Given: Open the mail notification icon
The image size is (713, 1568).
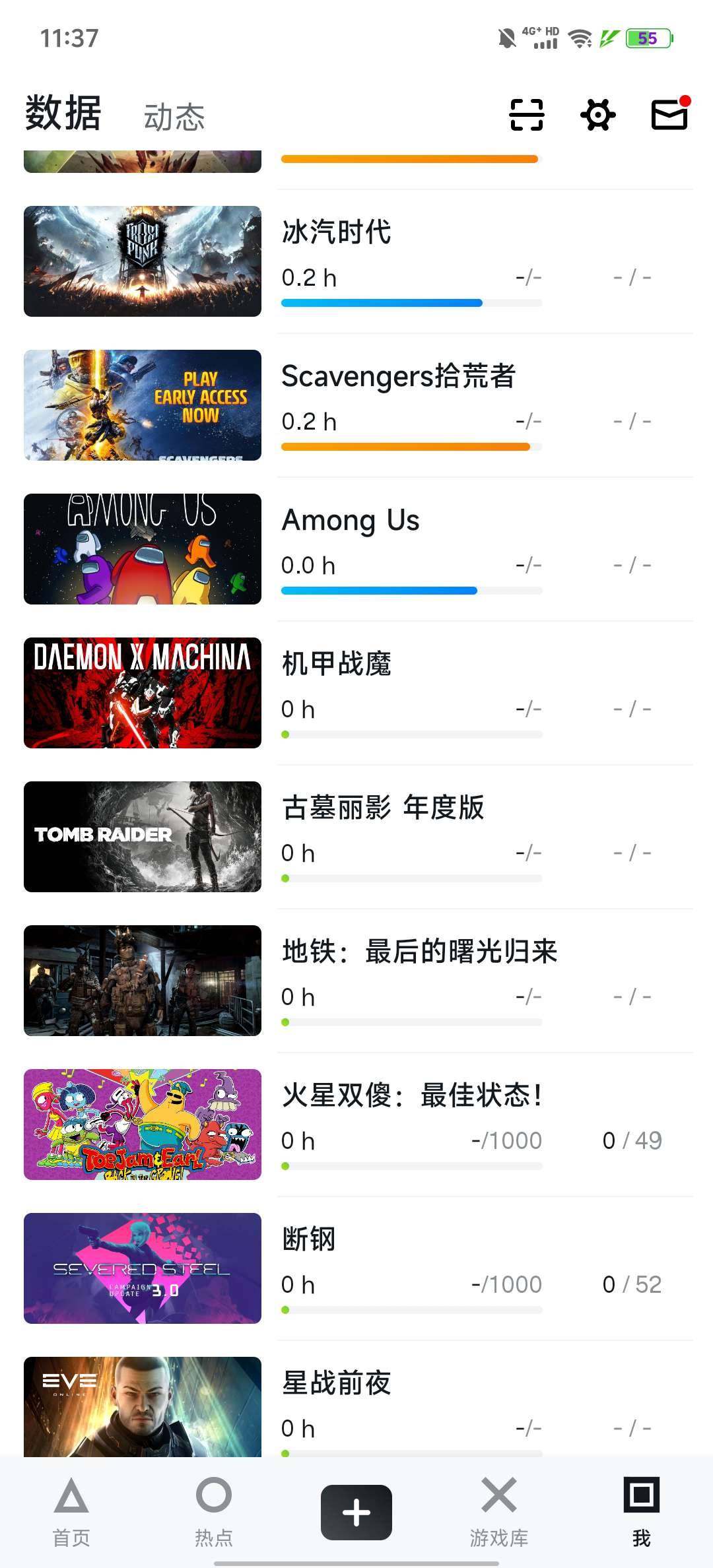Looking at the screenshot, I should [670, 114].
